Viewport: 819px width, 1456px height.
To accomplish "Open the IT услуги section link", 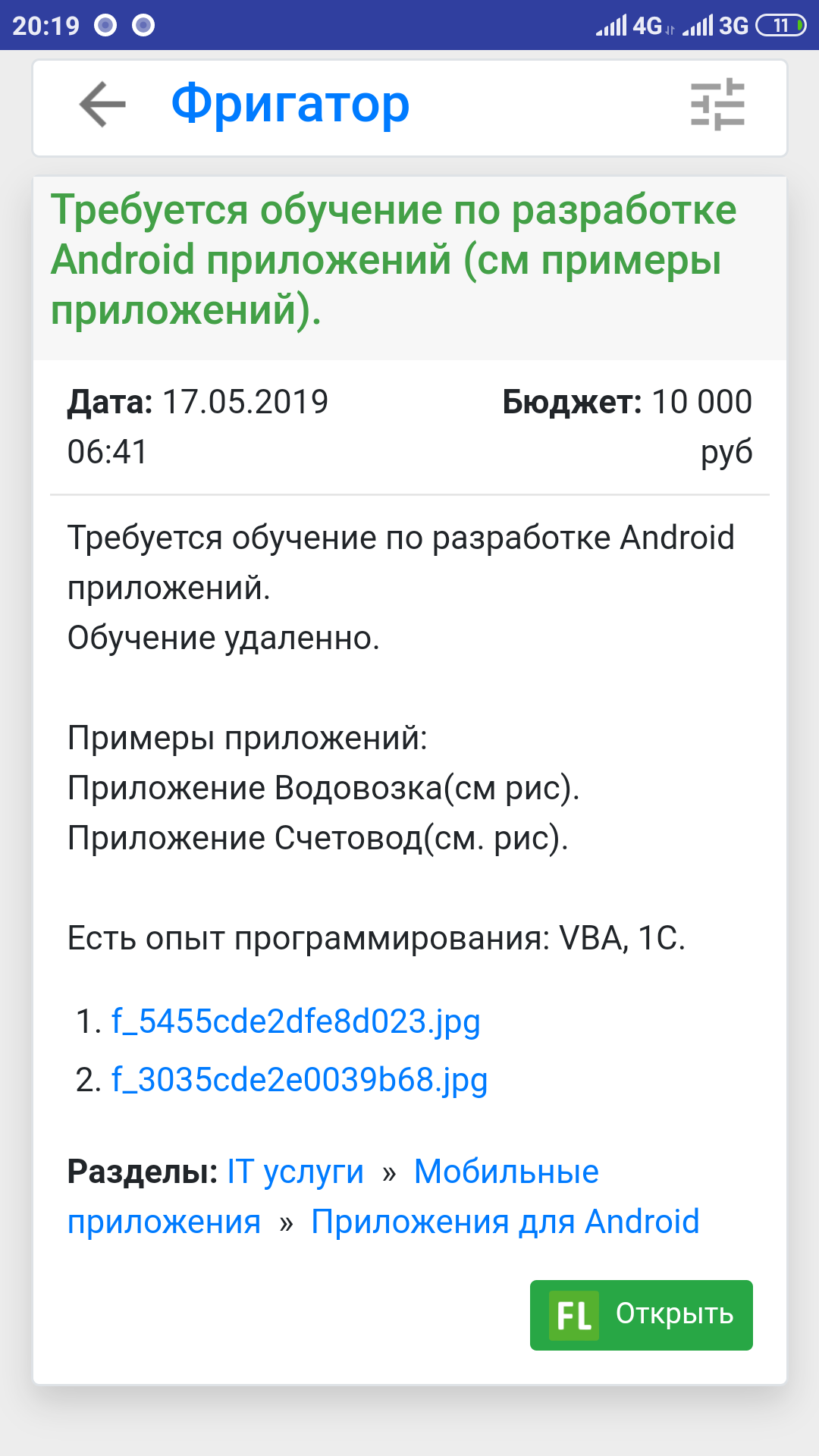I will coord(296,1172).
